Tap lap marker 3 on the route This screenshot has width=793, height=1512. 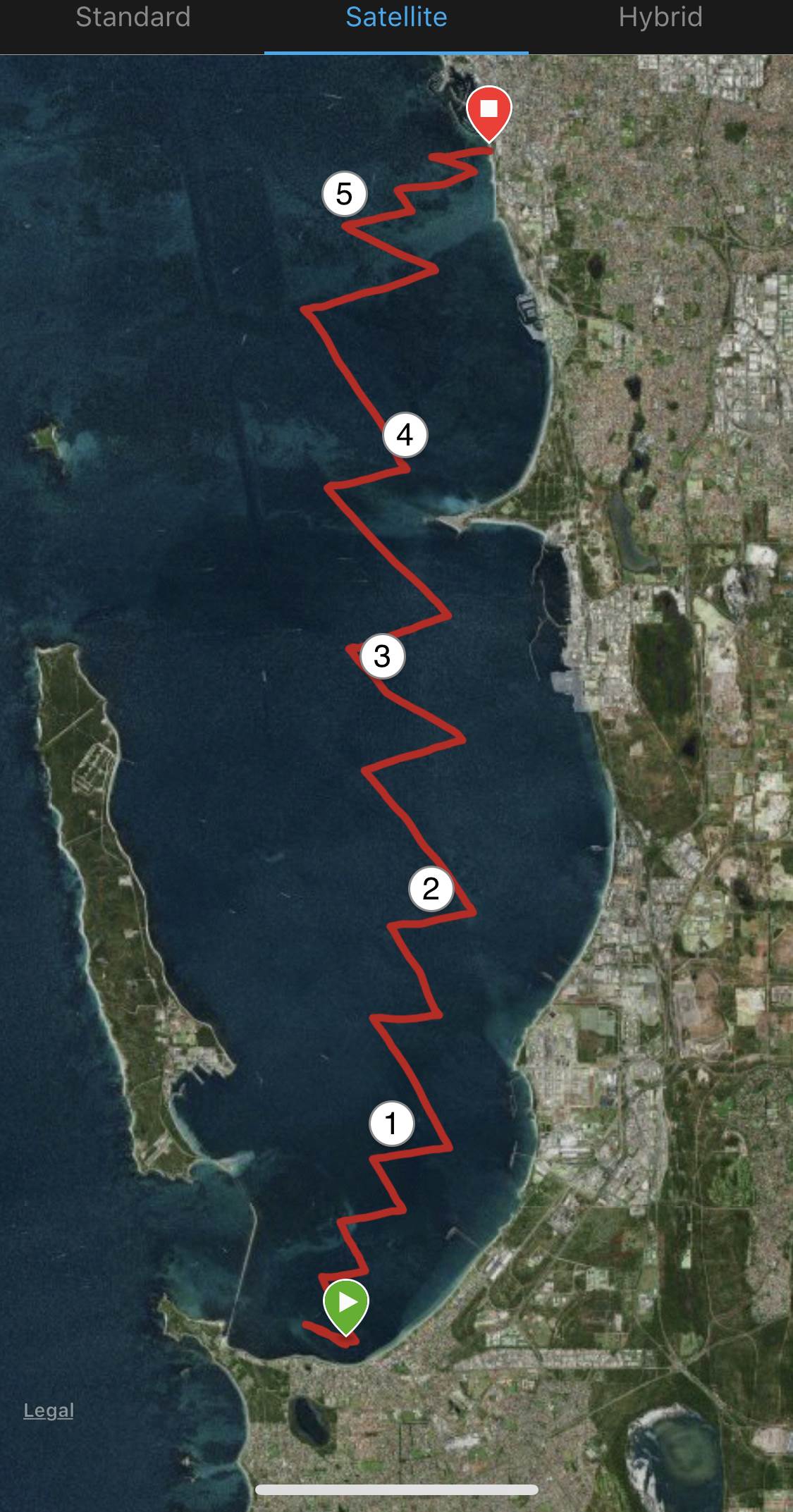[382, 656]
